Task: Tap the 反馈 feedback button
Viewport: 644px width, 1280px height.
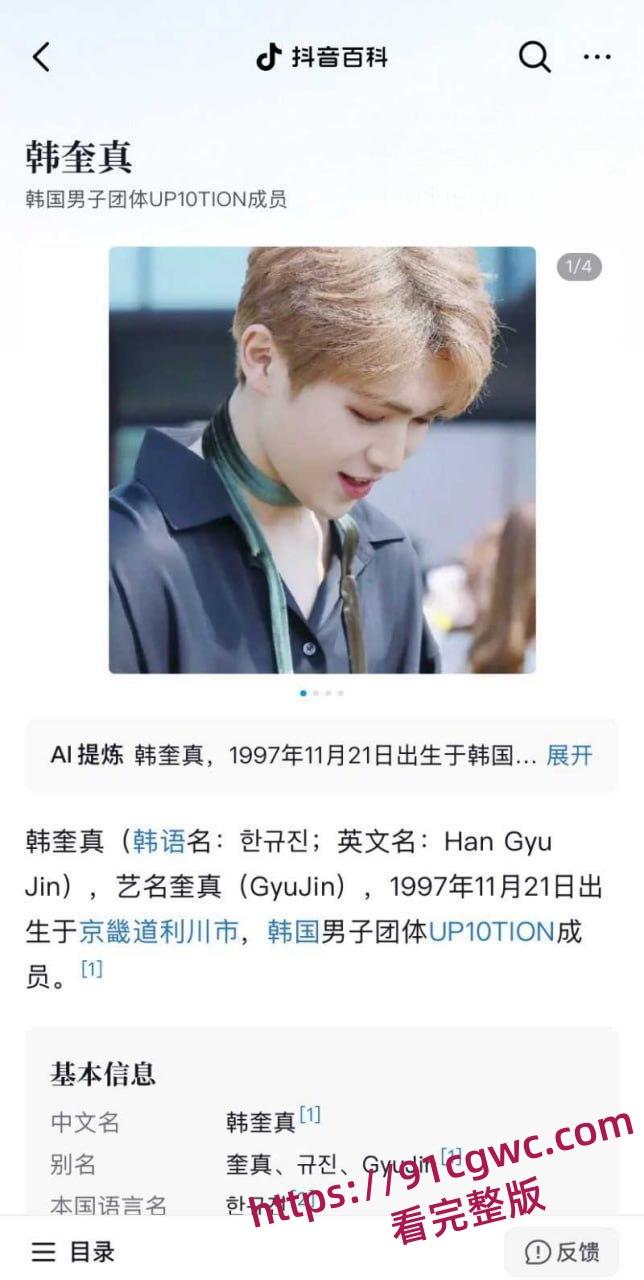Action: click(x=562, y=1251)
